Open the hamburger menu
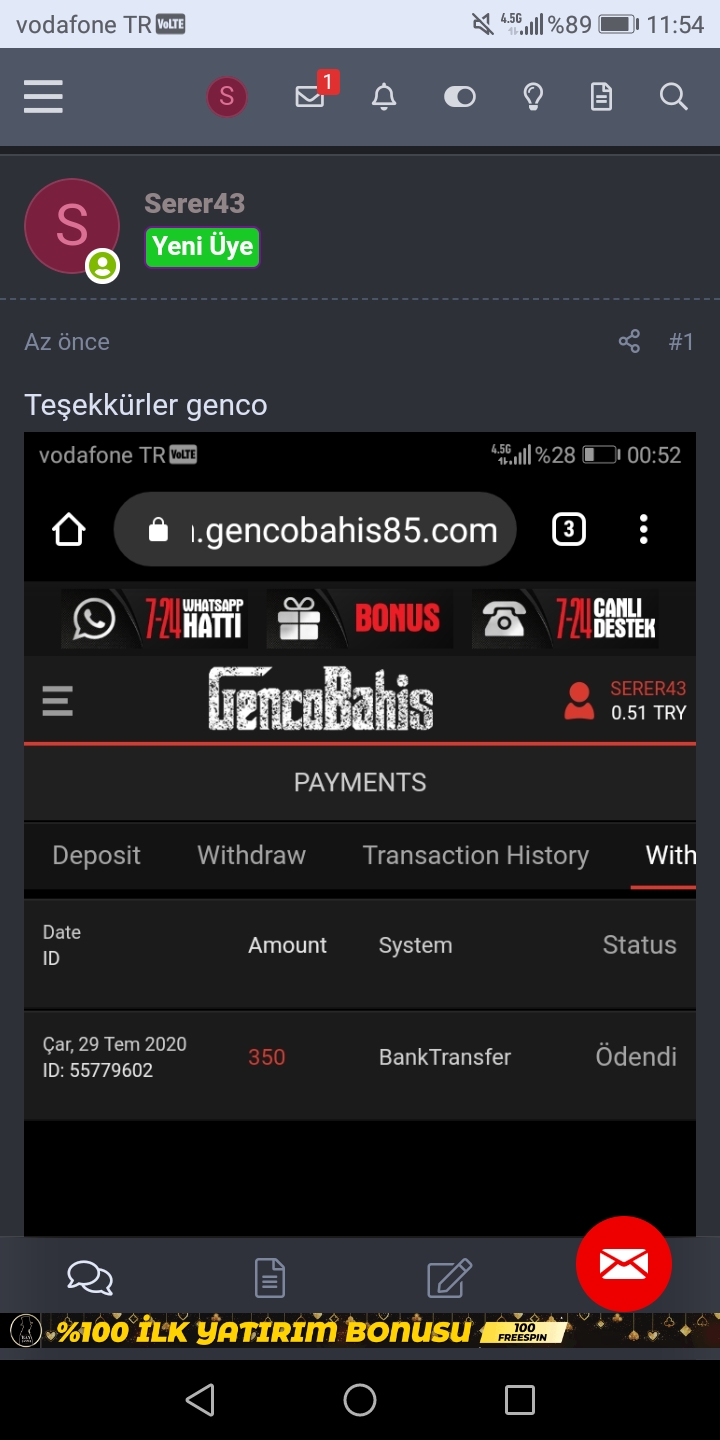This screenshot has height=1440, width=720. (43, 97)
